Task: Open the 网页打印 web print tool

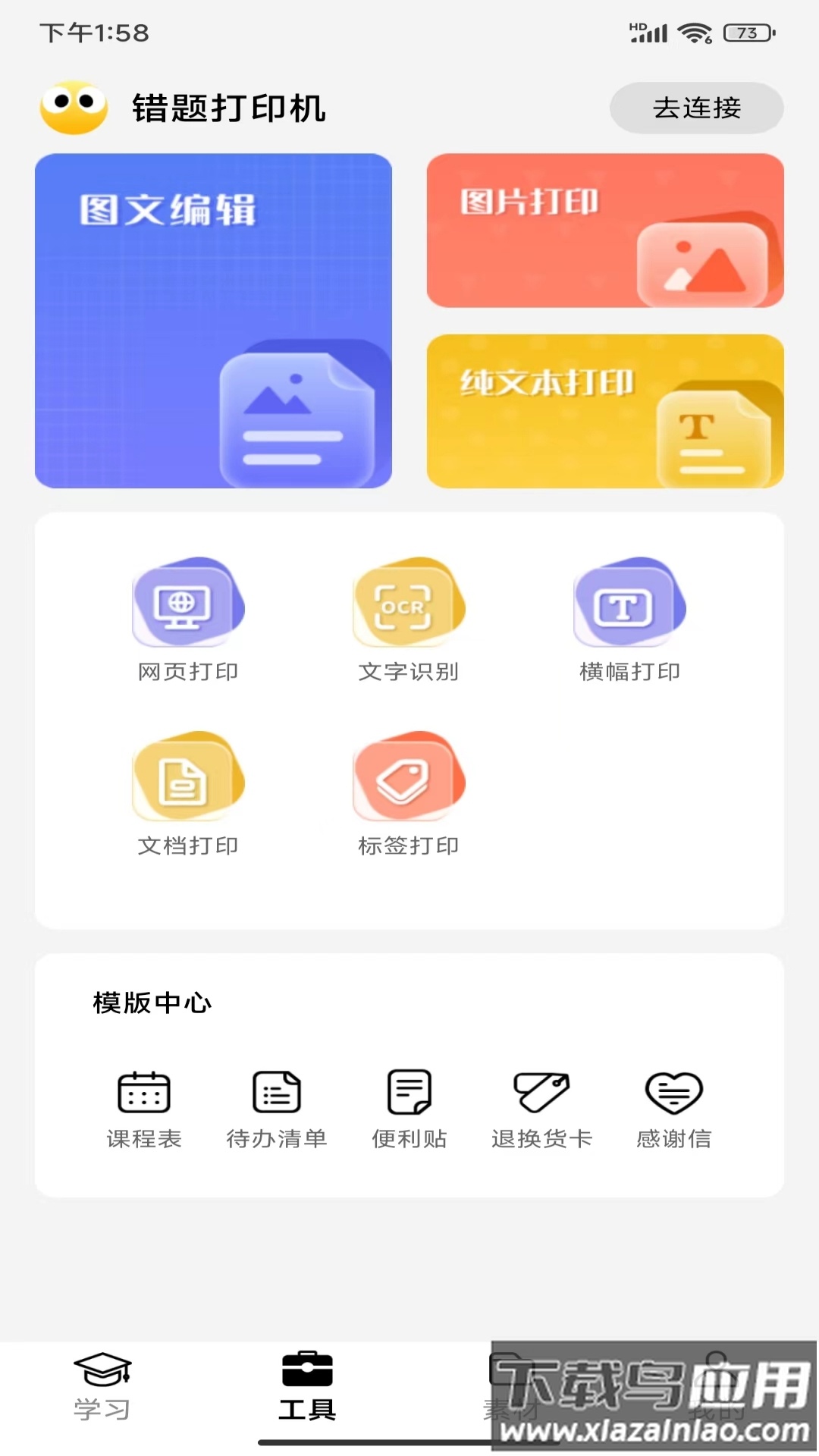Action: coord(188,607)
